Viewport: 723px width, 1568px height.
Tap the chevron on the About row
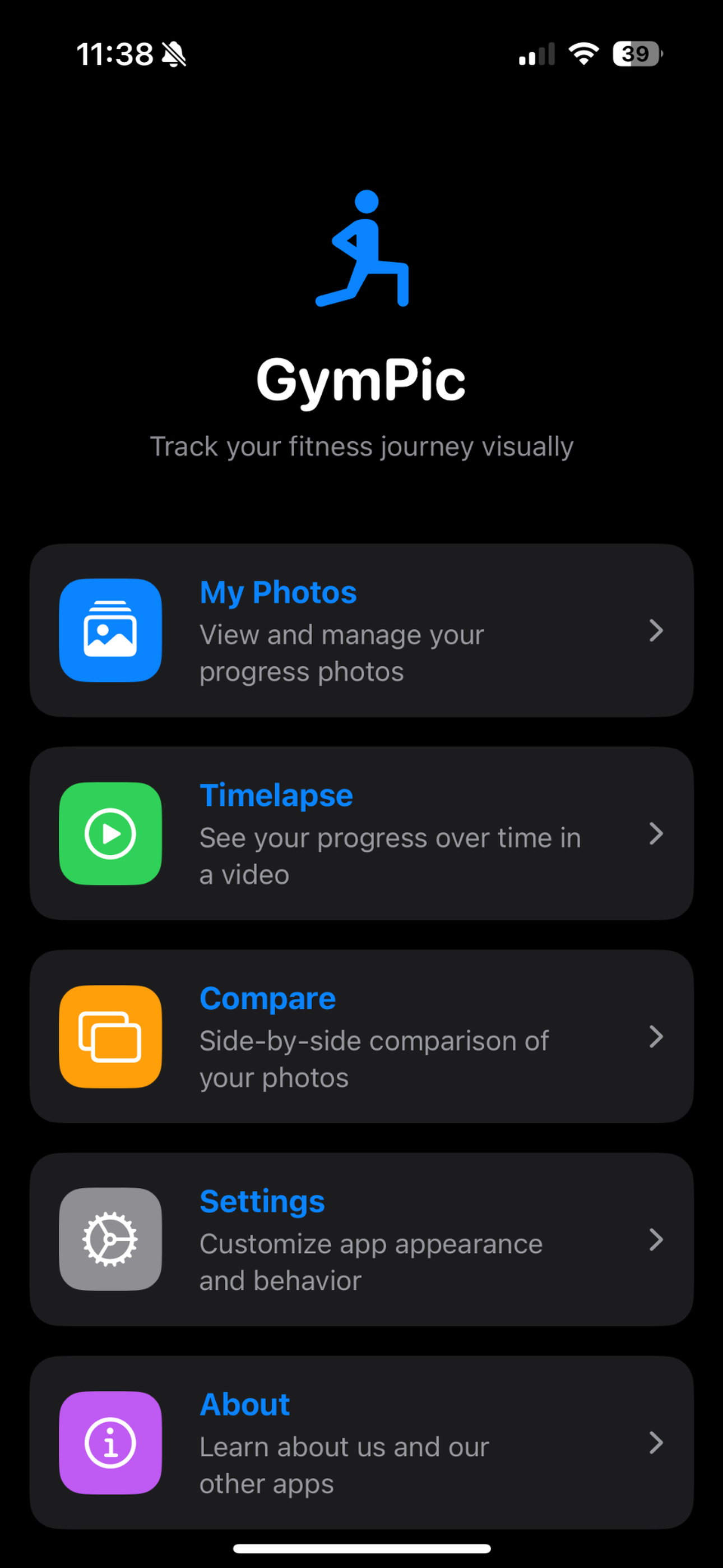656,1443
